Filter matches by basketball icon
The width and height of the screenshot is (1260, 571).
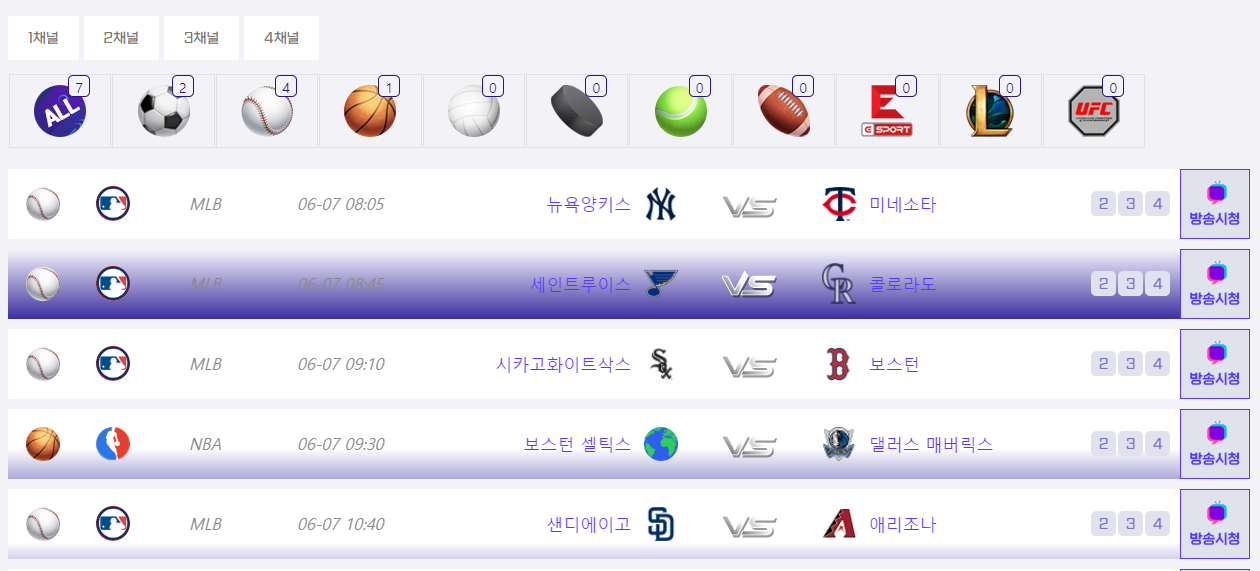(x=370, y=111)
